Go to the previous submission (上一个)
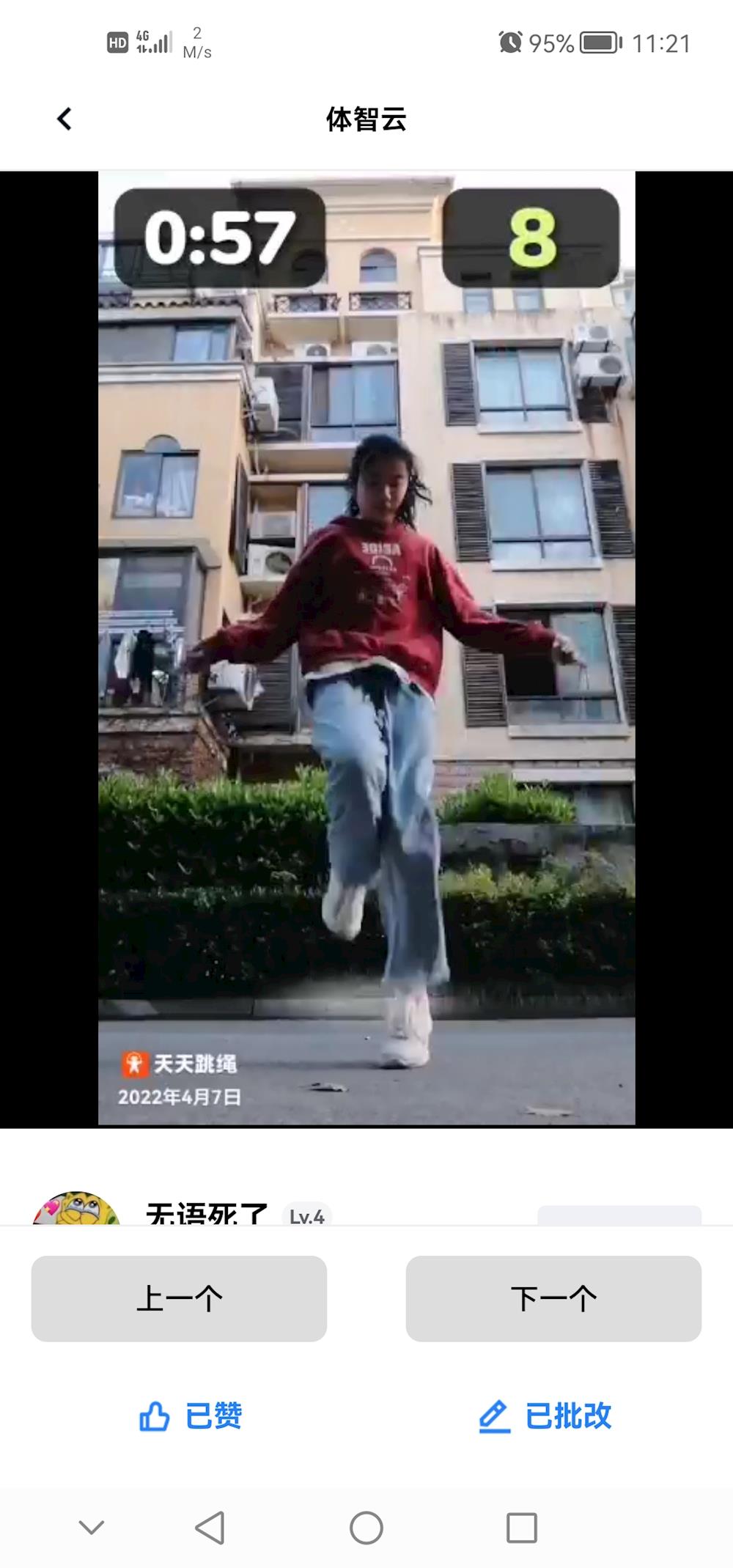Viewport: 733px width, 1568px height. pos(179,1298)
